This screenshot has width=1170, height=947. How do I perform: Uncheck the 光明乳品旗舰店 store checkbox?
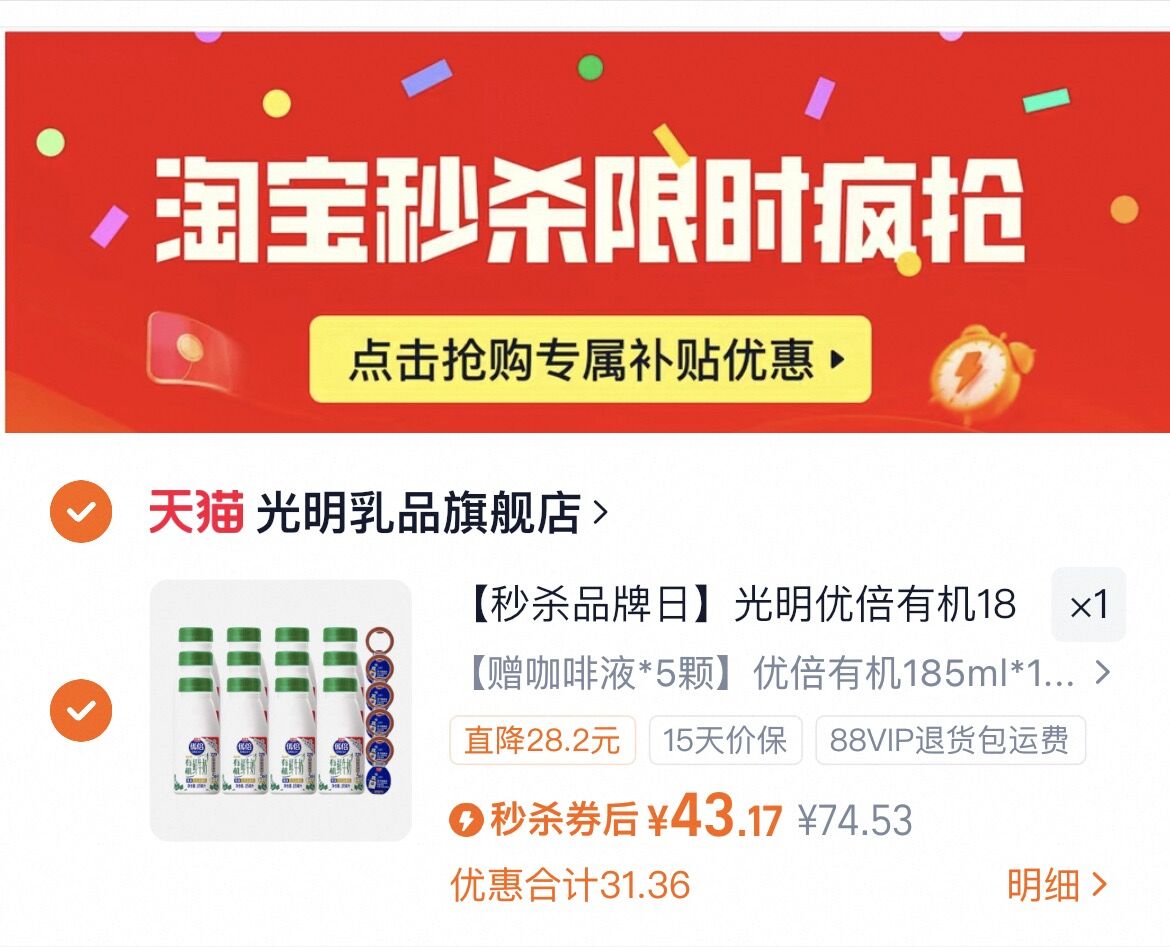81,512
